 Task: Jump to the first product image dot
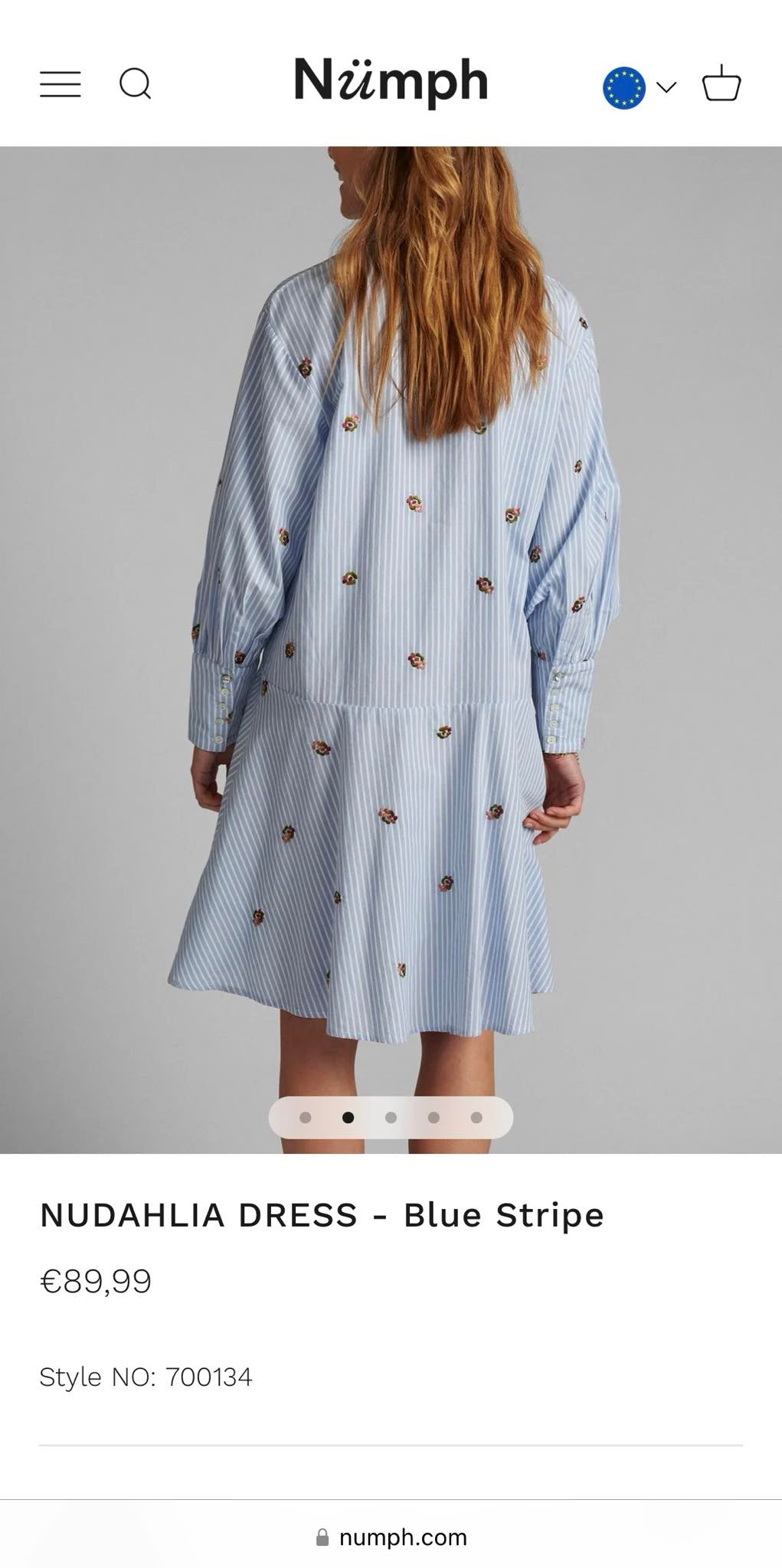[306, 1118]
